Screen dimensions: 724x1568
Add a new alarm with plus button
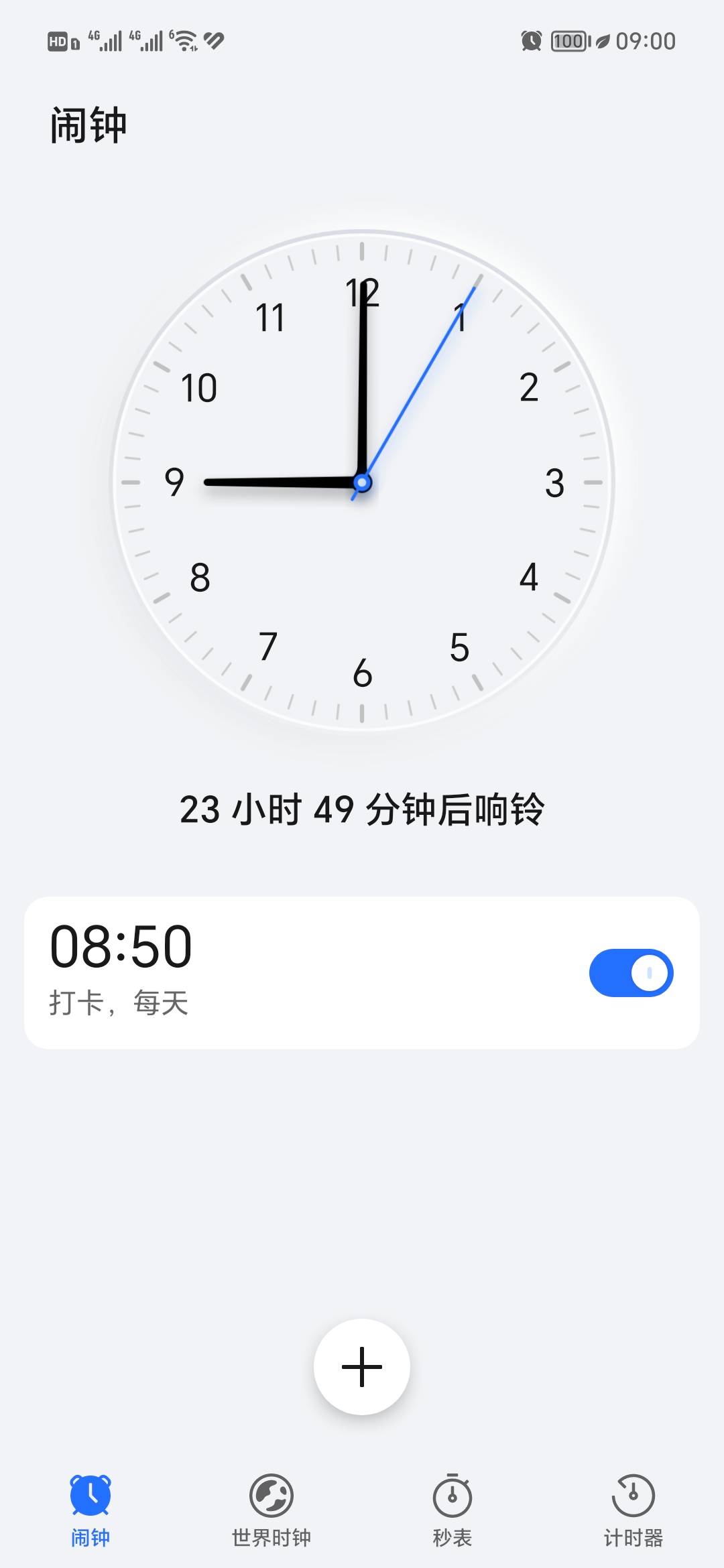click(x=362, y=1366)
